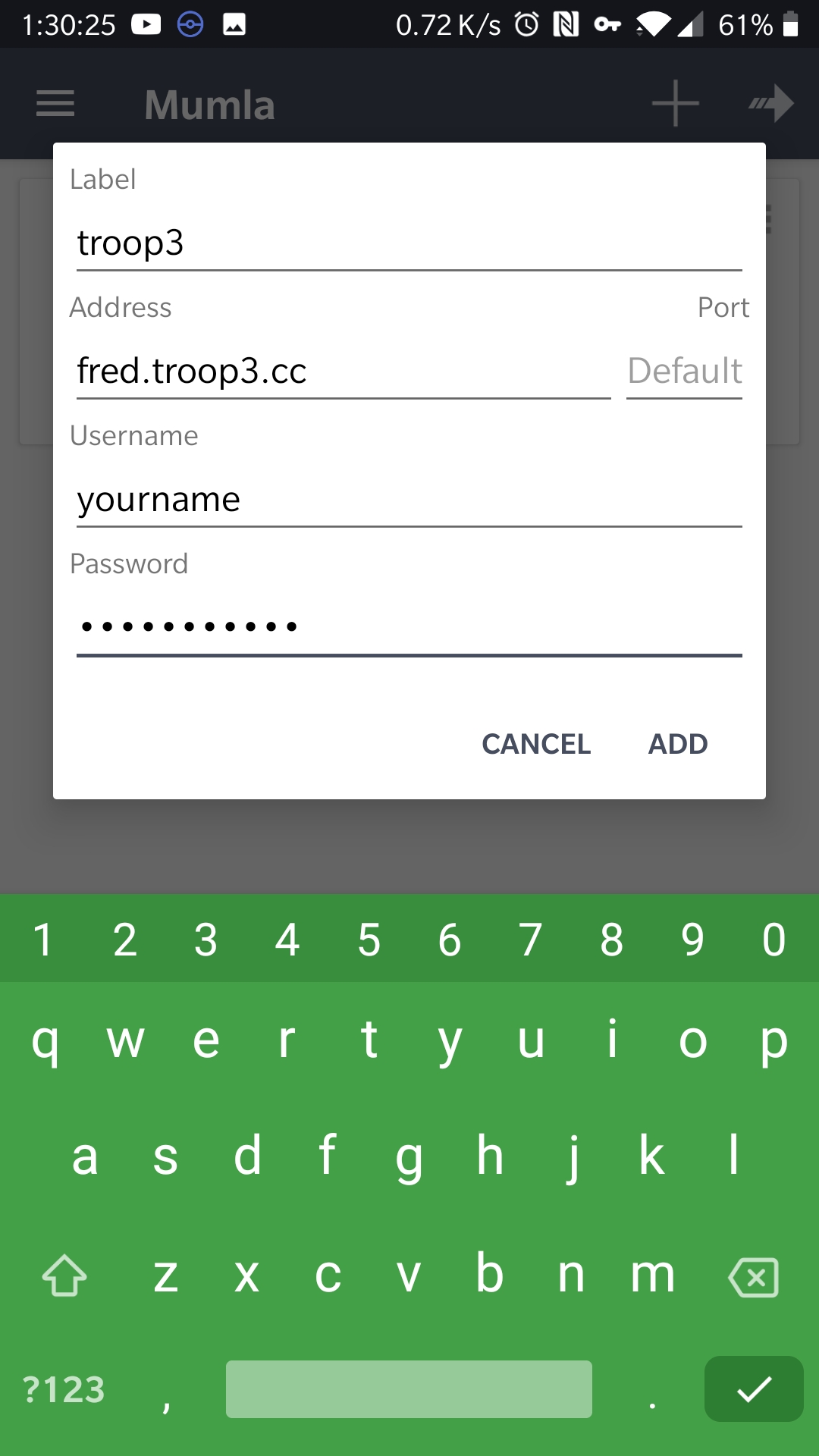Tap the Port field showing Default
Screen dimensions: 819x1456
(x=682, y=372)
